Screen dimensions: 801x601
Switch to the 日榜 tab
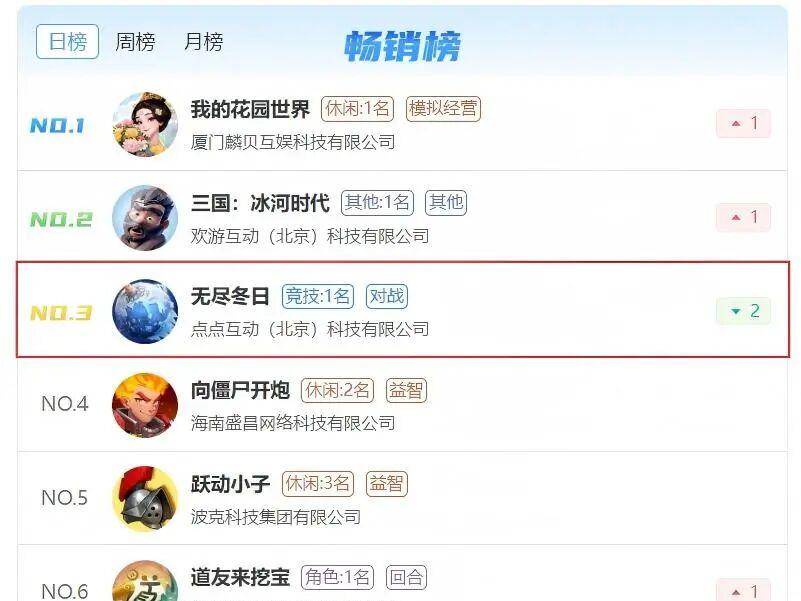coord(67,42)
